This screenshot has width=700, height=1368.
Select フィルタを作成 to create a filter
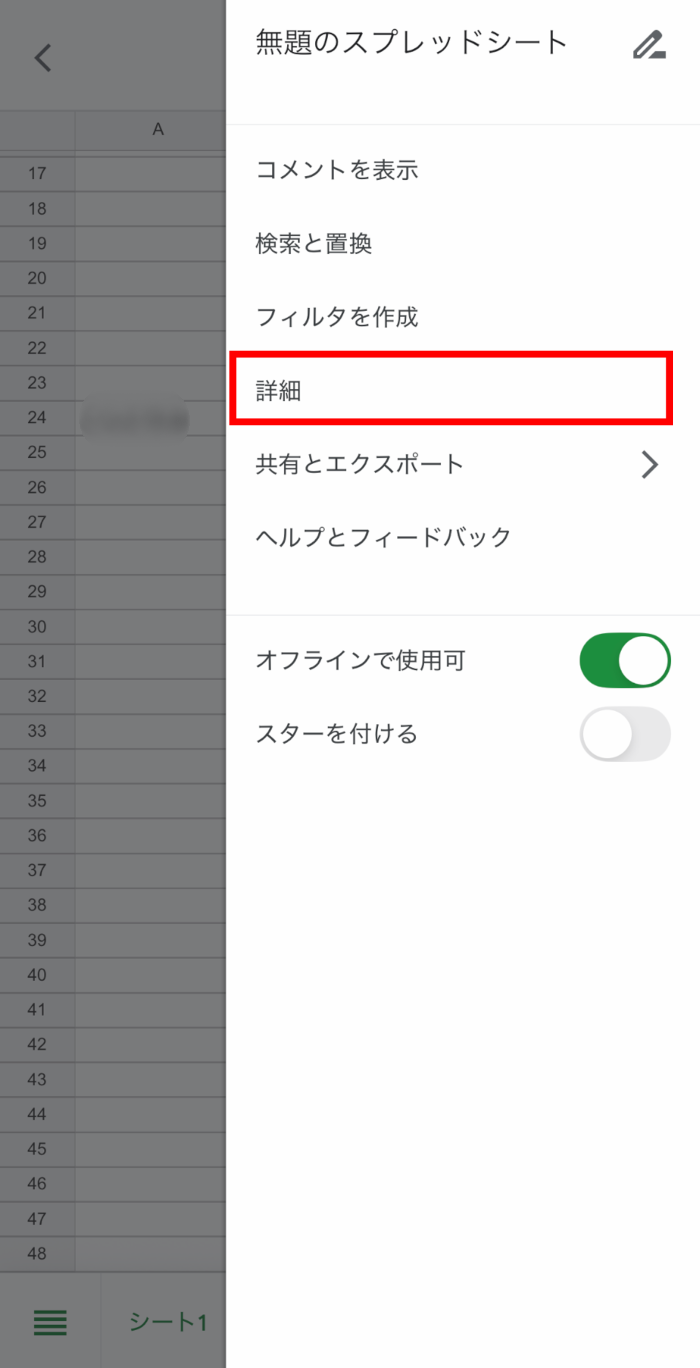point(336,318)
